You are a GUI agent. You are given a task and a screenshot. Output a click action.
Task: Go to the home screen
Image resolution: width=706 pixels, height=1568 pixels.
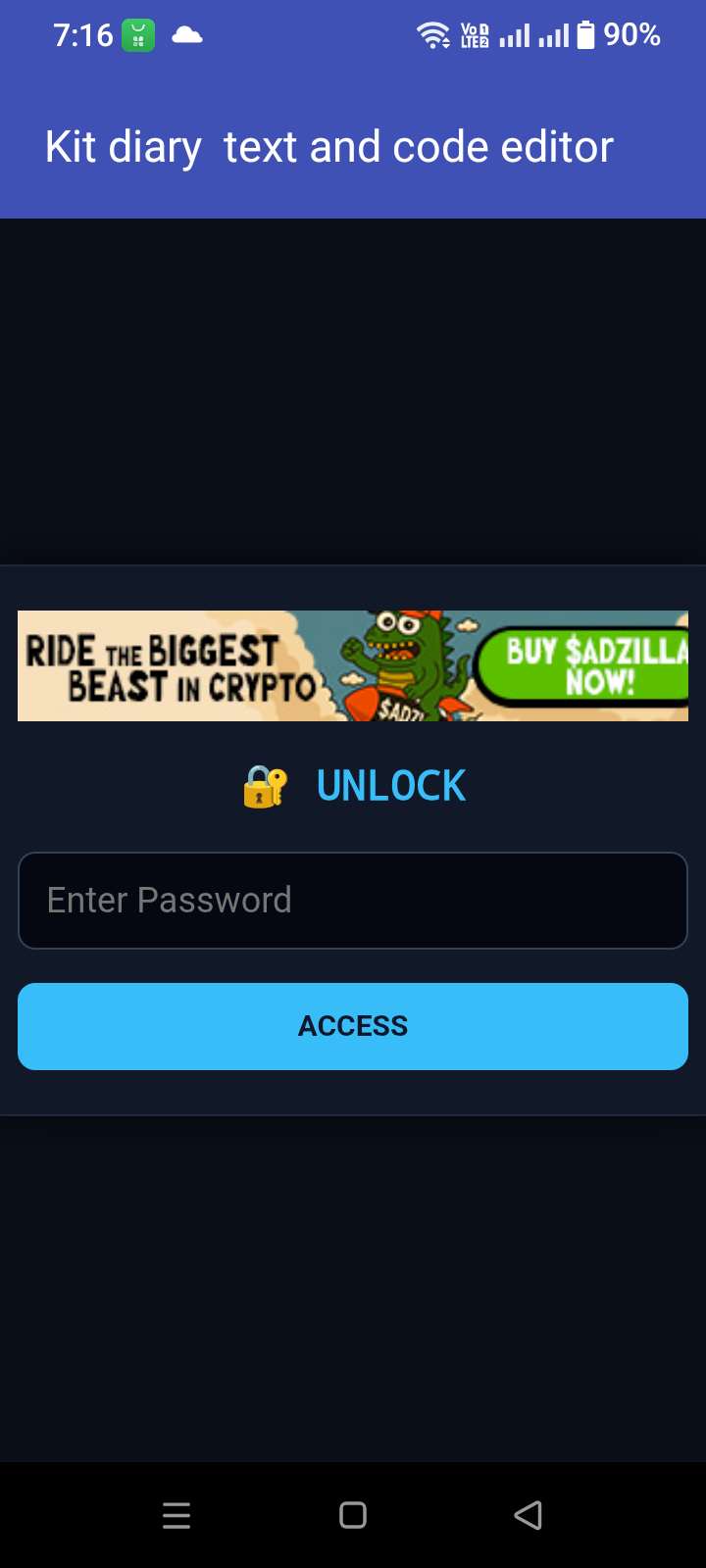(x=353, y=1515)
